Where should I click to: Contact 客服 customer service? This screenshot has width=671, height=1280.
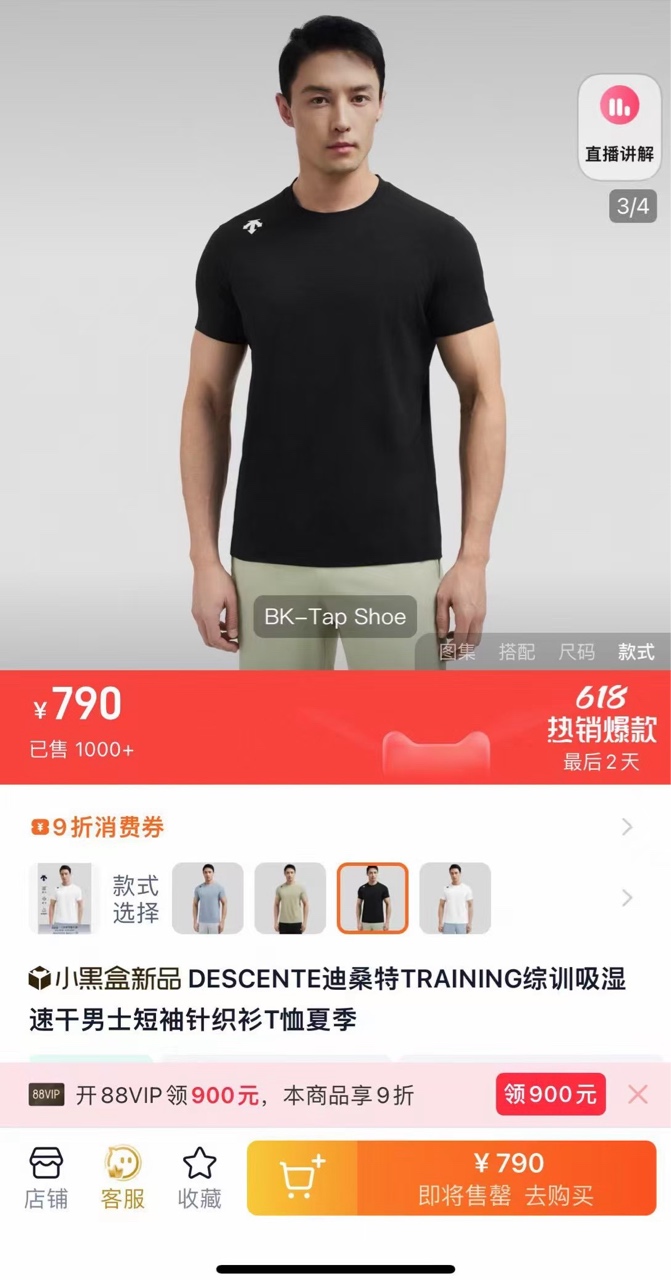click(x=123, y=1178)
